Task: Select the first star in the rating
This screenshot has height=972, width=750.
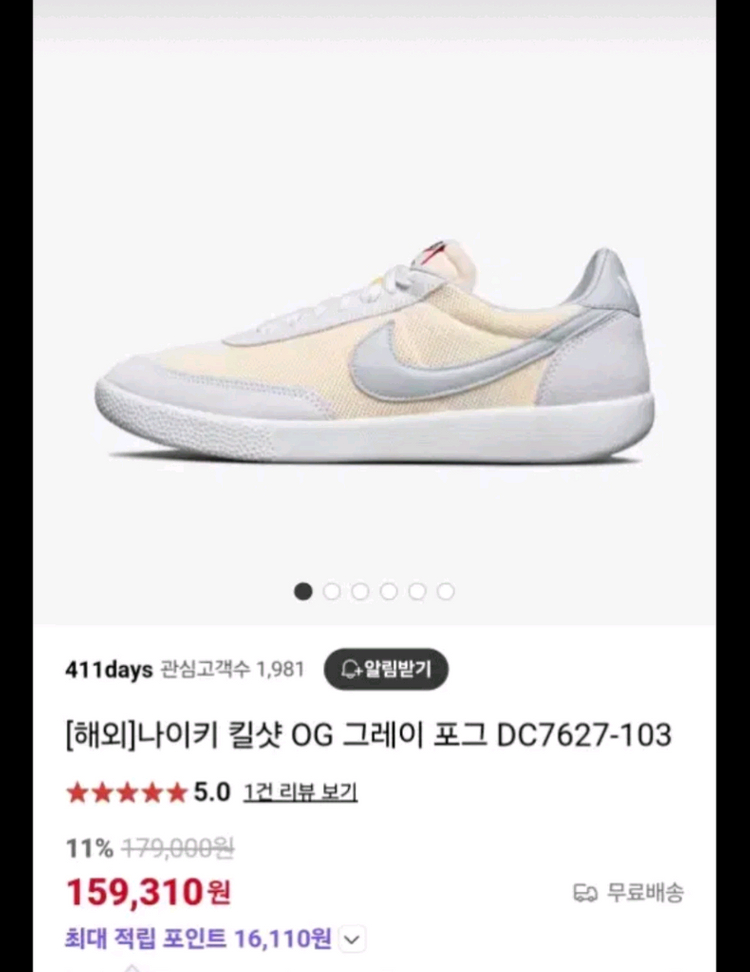Action: pyautogui.click(x=75, y=793)
